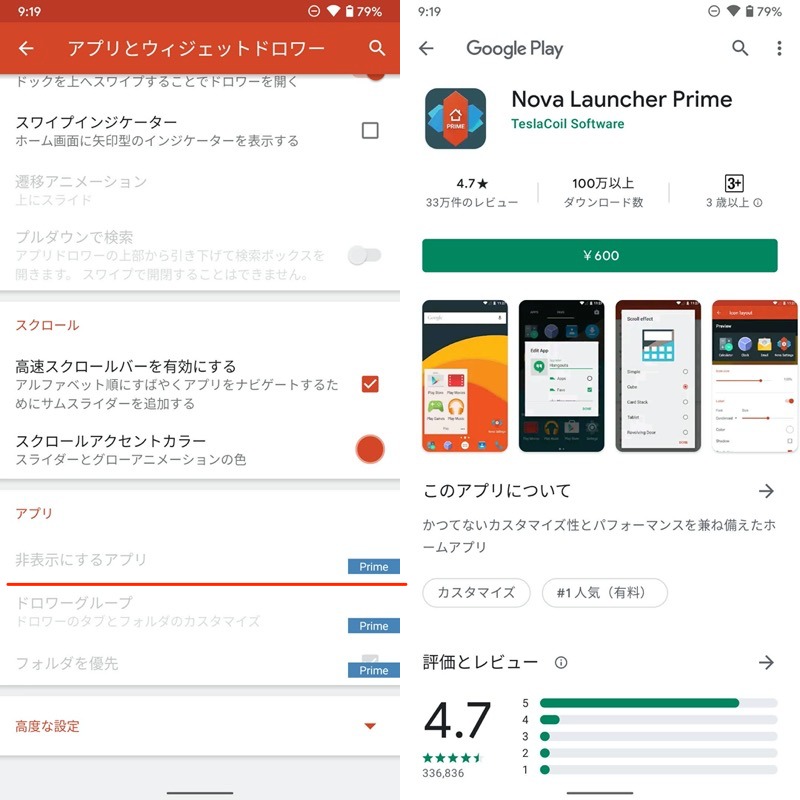Image resolution: width=800 pixels, height=800 pixels.
Task: Go back from アプリとウィジェットドロワー settings
Action: 26,48
